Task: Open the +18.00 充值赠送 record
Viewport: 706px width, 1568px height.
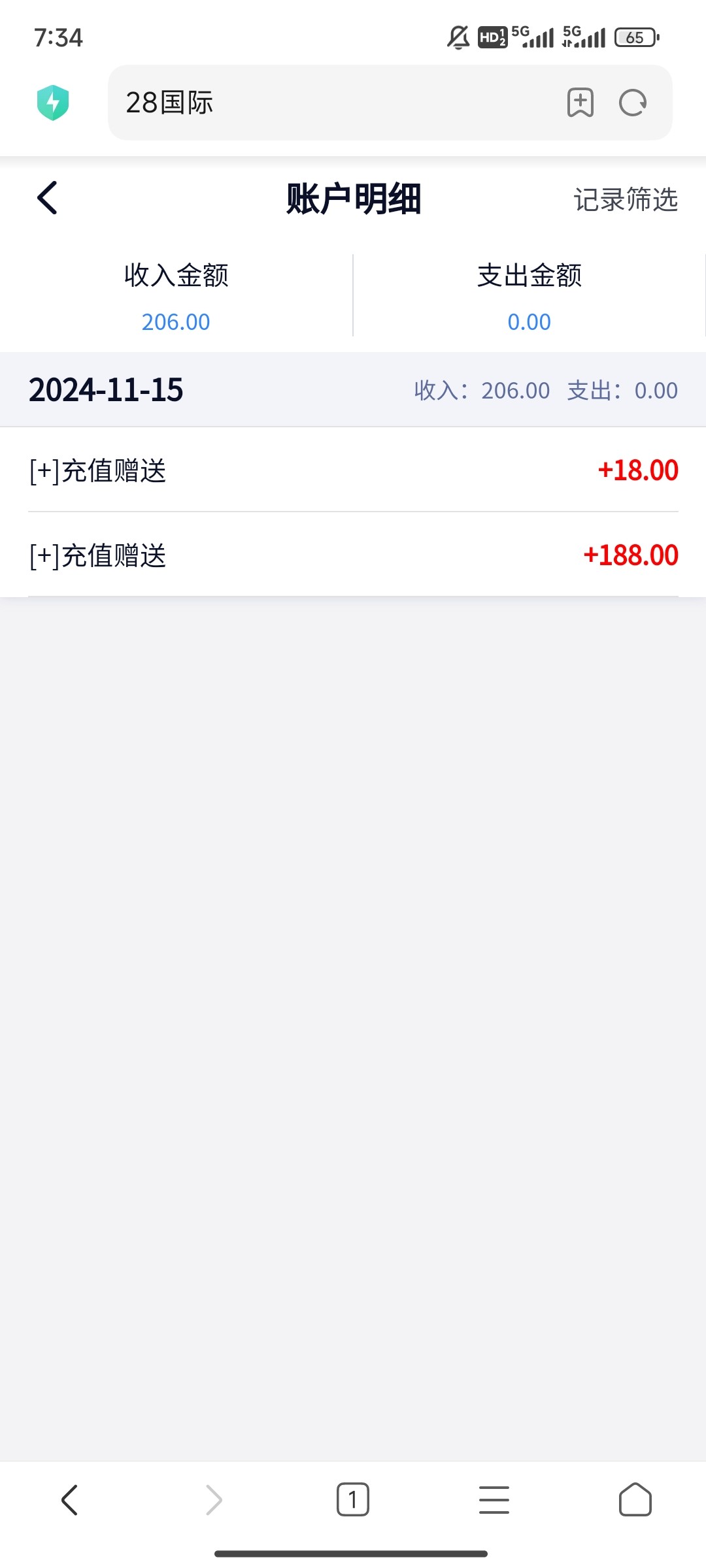Action: point(353,470)
